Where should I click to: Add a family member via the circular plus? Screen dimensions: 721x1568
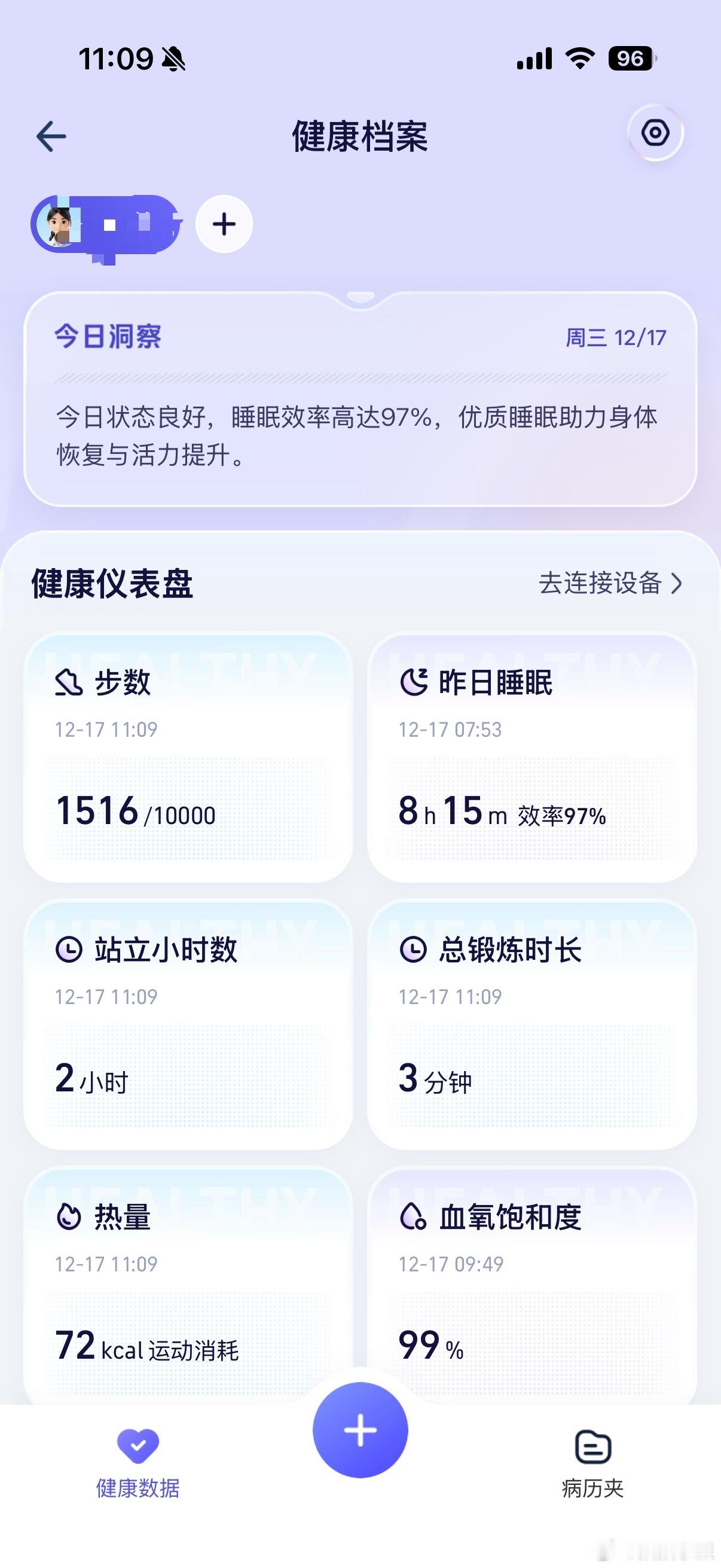tap(224, 224)
